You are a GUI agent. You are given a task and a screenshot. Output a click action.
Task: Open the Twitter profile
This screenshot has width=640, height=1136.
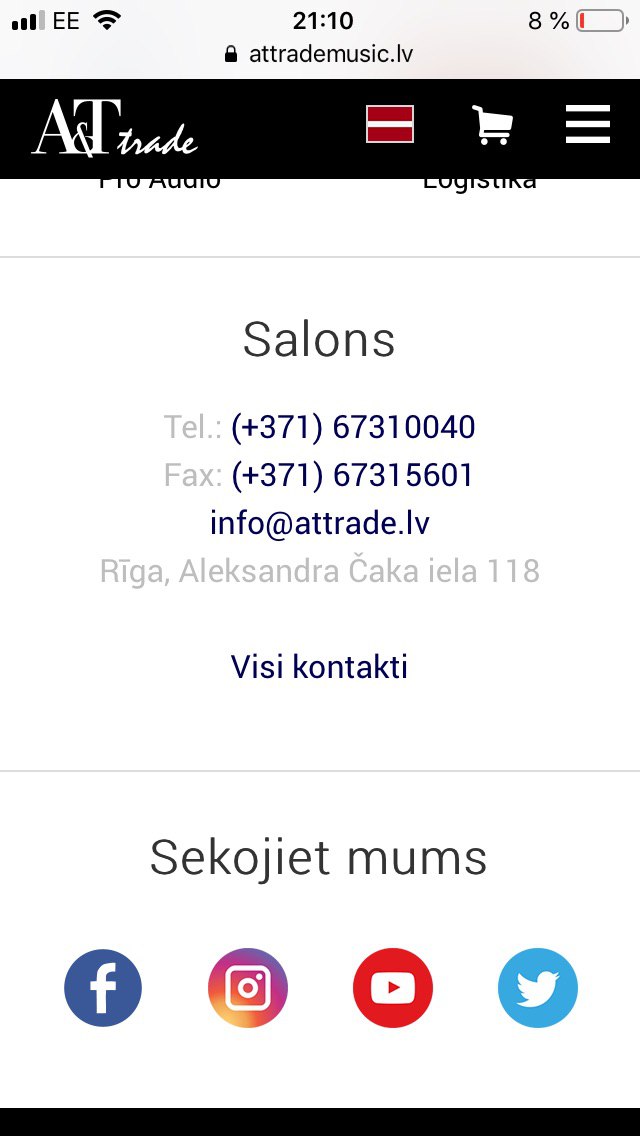pyautogui.click(x=538, y=987)
